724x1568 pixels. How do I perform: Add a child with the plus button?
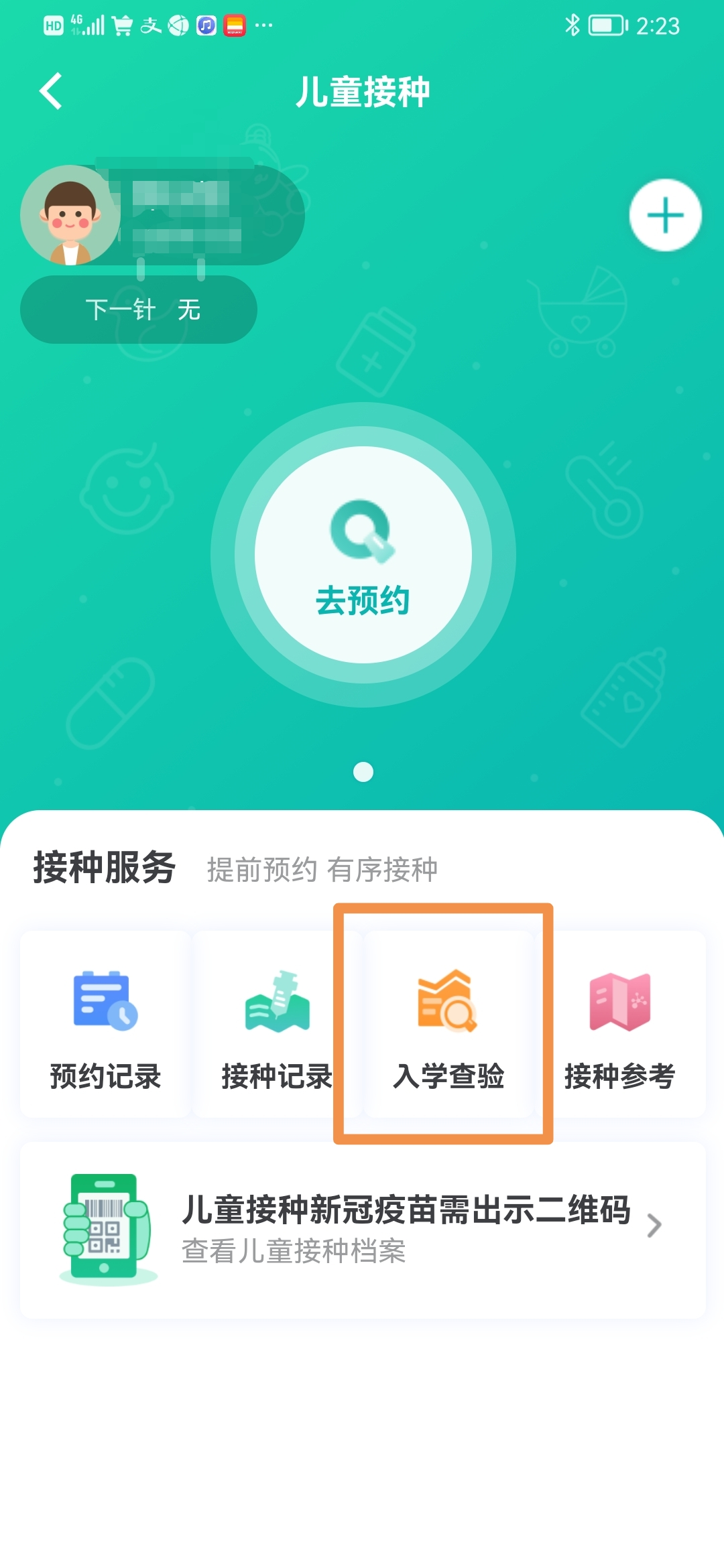[x=665, y=216]
